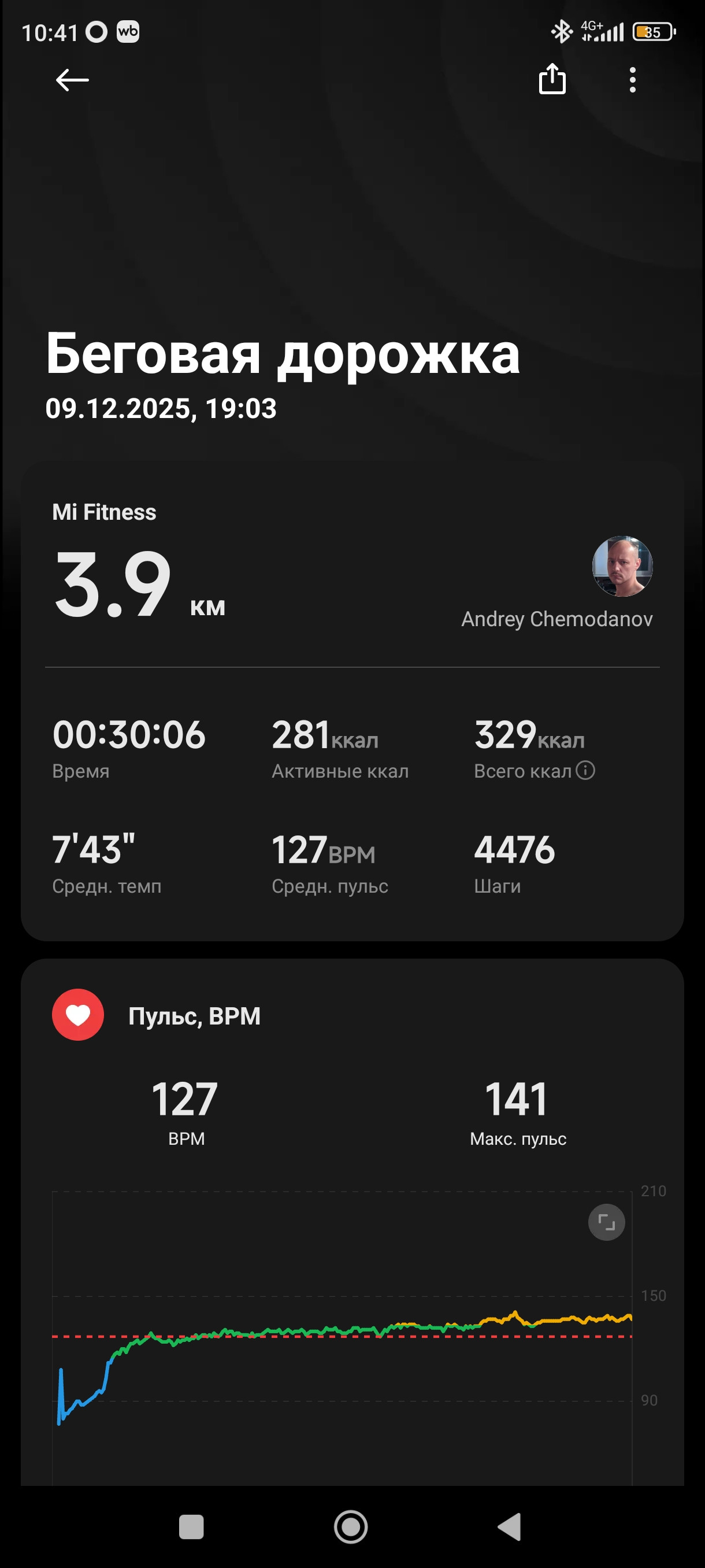The width and height of the screenshot is (705, 1568).
Task: Share this treadmill workout
Action: coord(552,79)
